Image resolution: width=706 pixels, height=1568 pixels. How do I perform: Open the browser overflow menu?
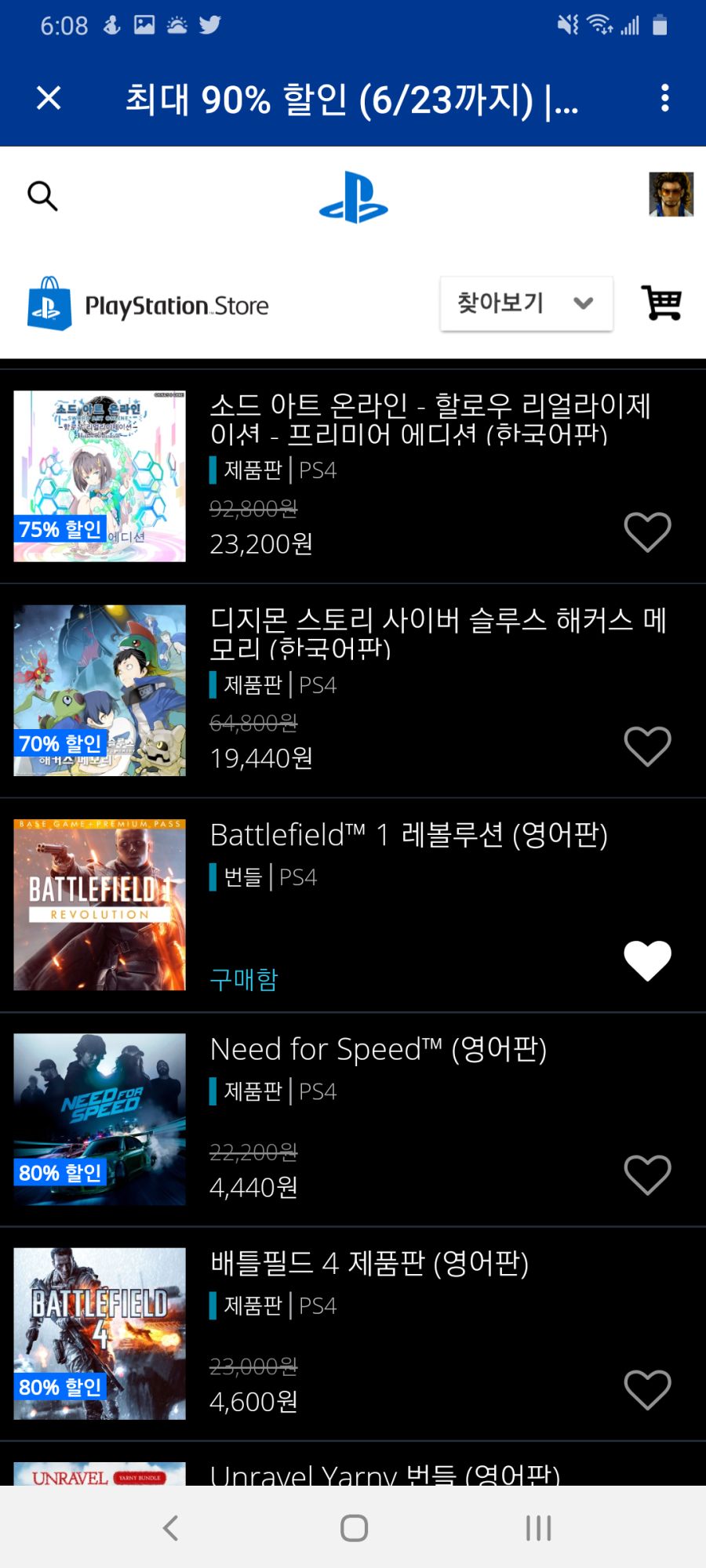click(664, 99)
